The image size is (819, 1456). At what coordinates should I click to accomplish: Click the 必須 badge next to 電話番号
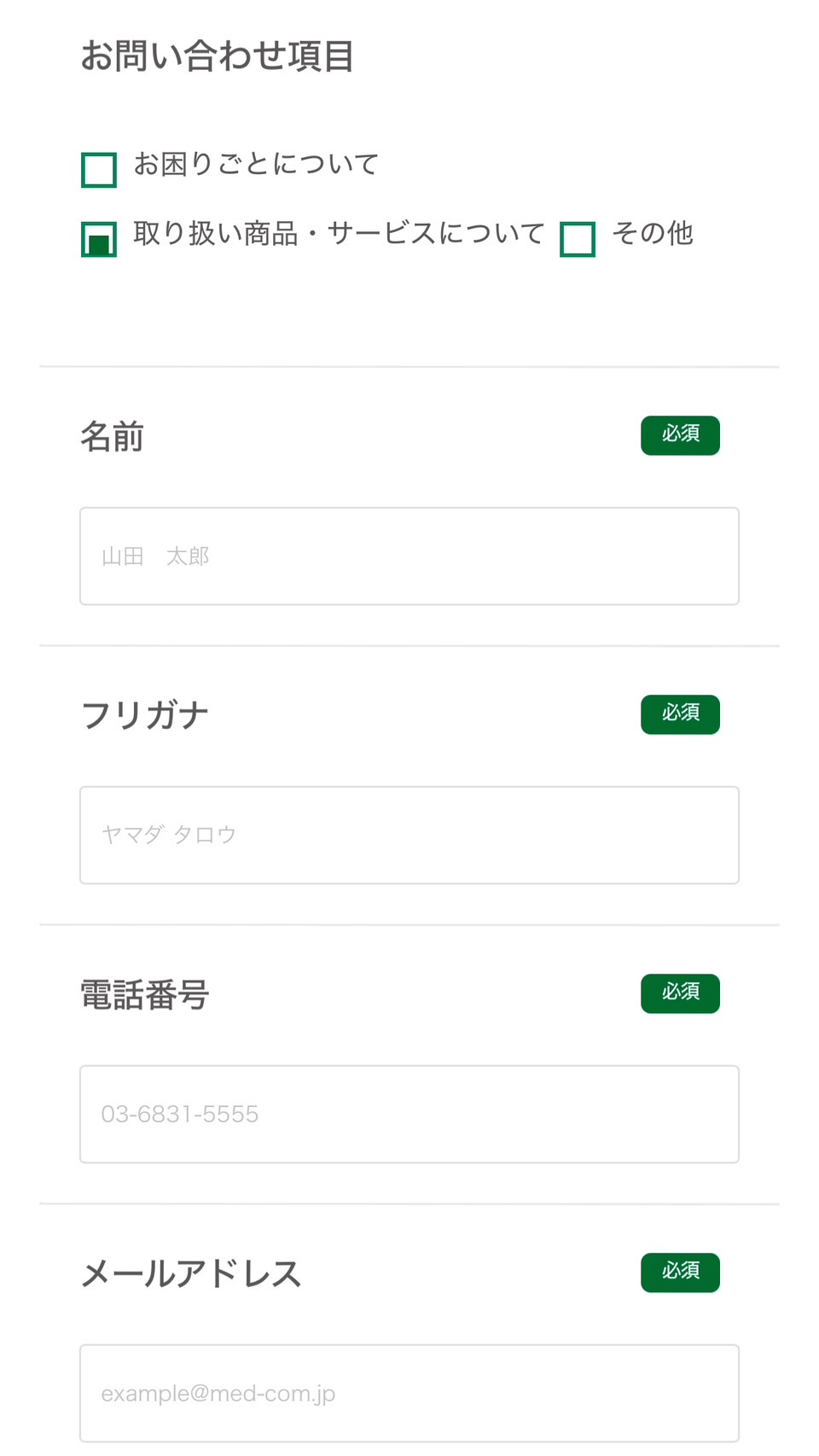point(680,993)
